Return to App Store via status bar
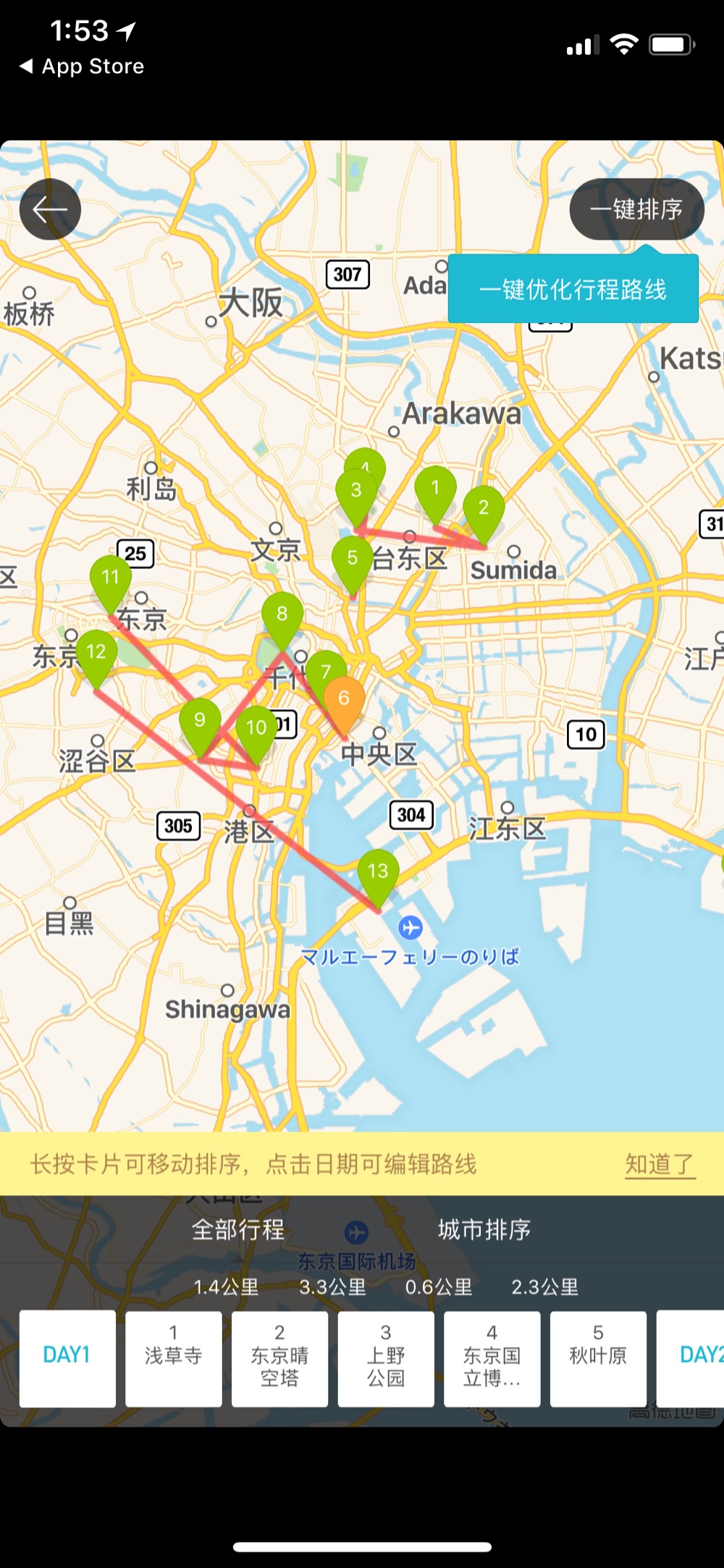Image resolution: width=724 pixels, height=1568 pixels. [81, 67]
